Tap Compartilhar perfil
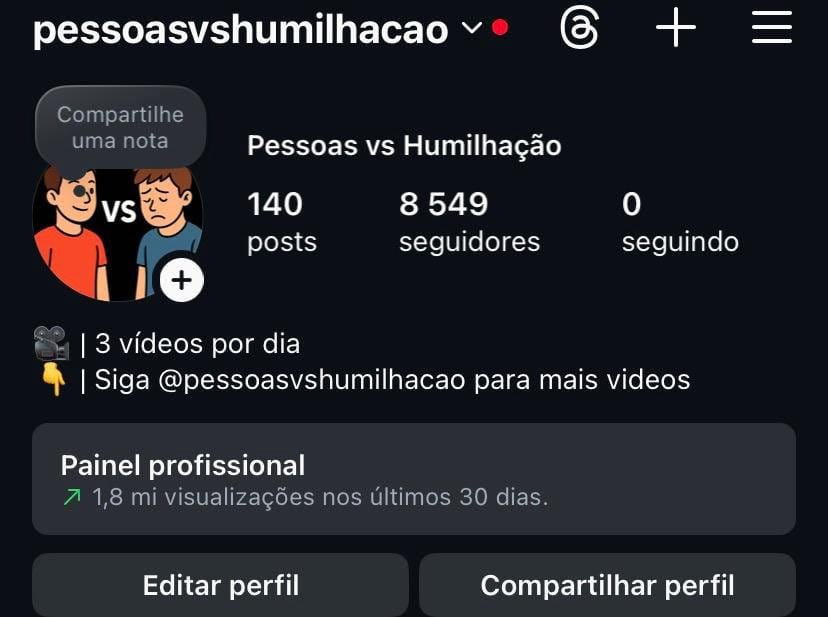 pos(607,585)
